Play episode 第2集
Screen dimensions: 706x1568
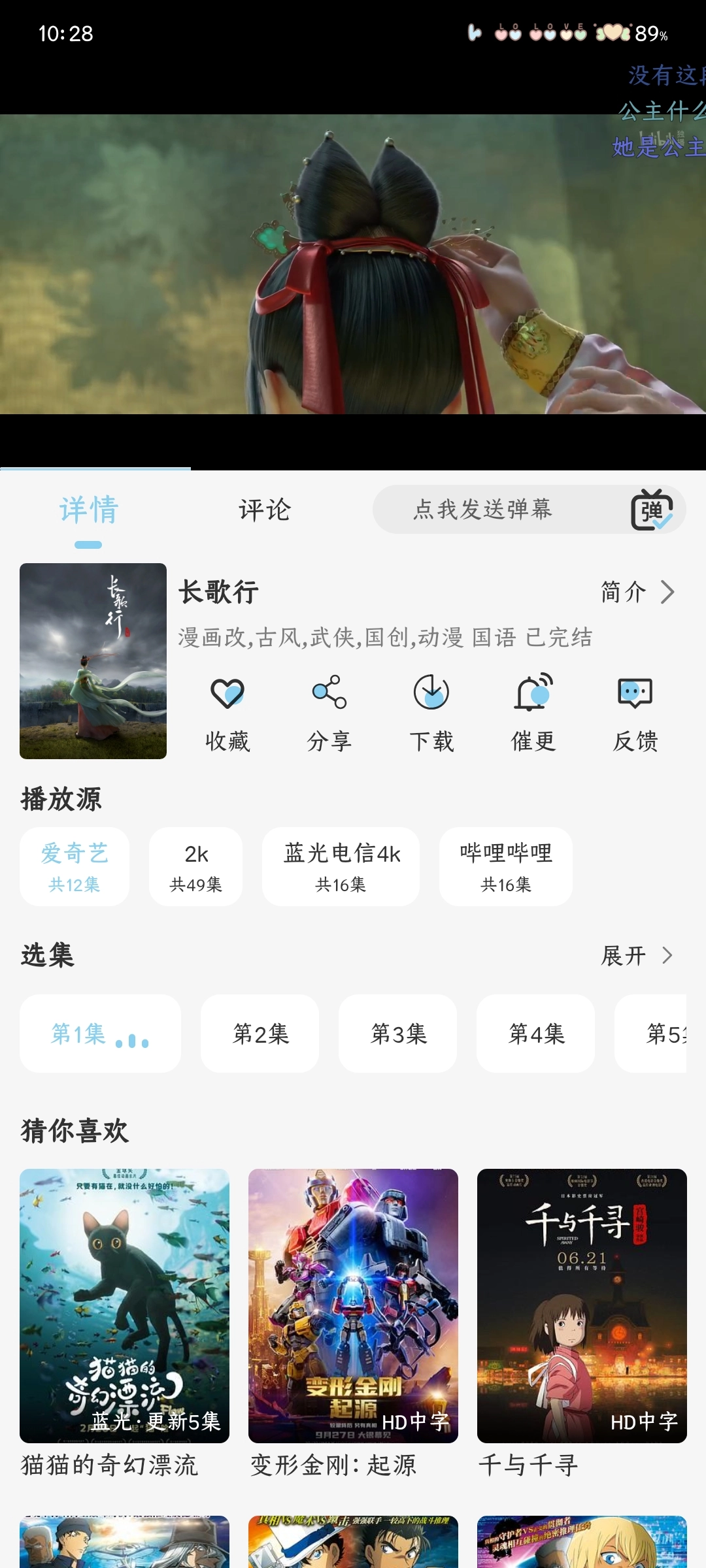click(260, 1034)
